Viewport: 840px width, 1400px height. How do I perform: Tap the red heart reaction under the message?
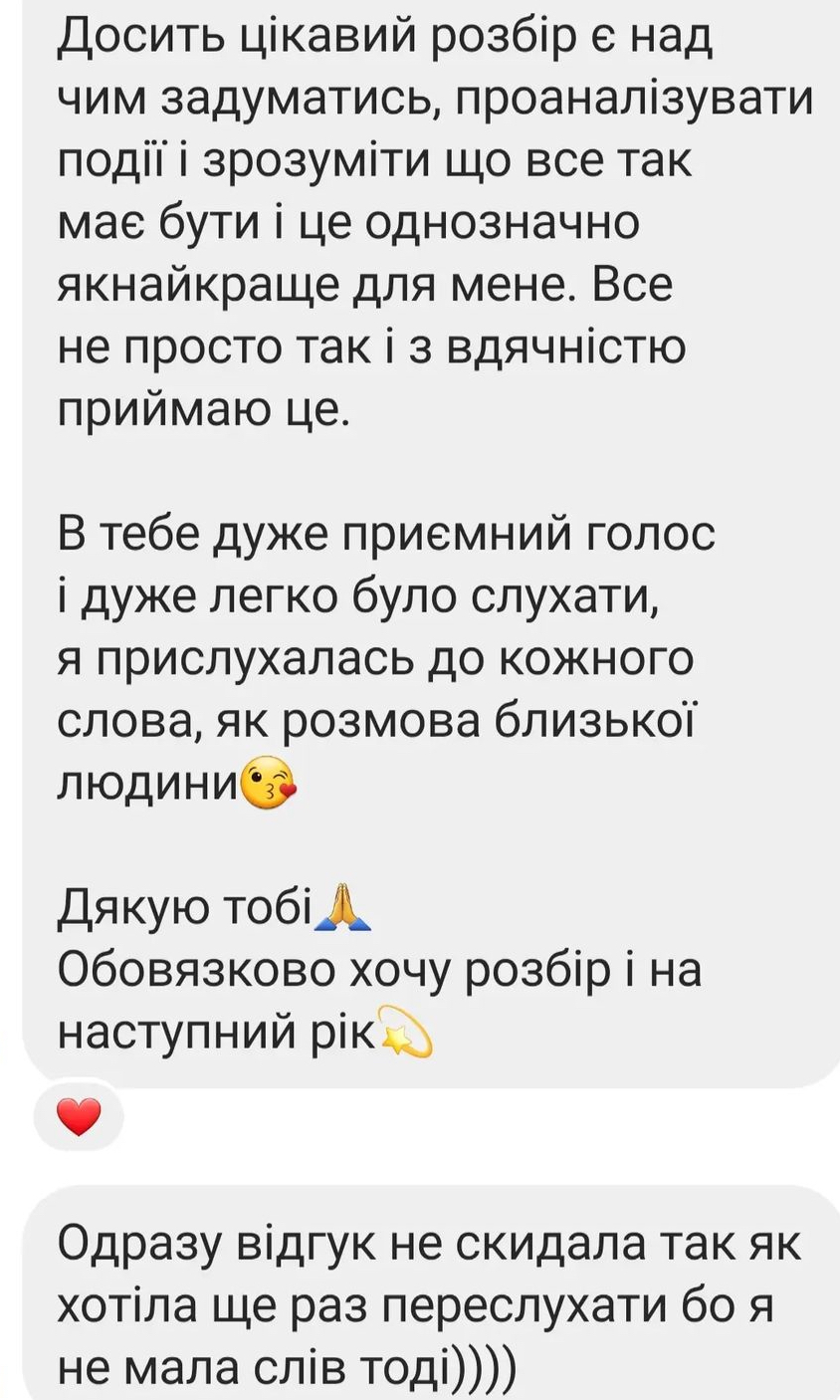point(80,1118)
